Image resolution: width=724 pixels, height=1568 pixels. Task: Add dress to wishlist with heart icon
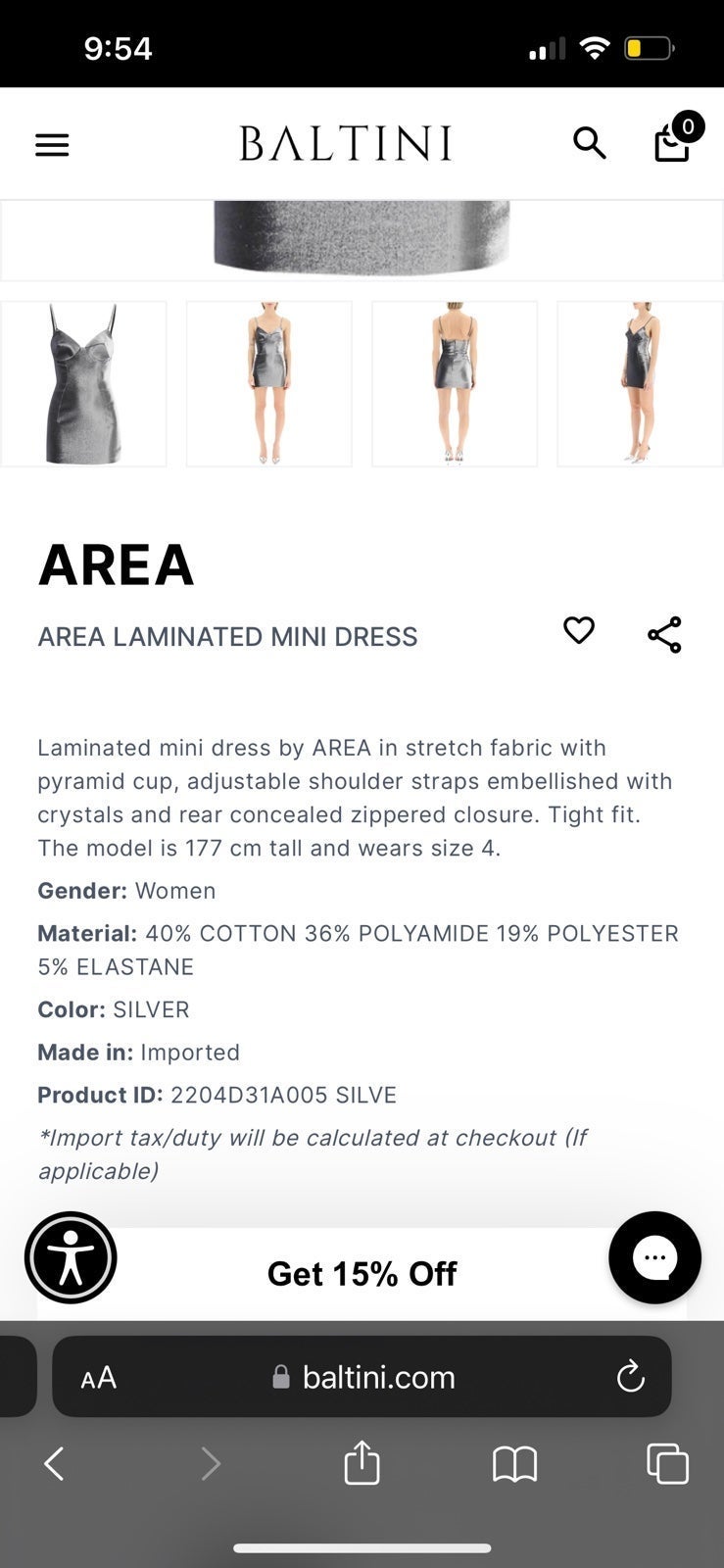click(579, 630)
